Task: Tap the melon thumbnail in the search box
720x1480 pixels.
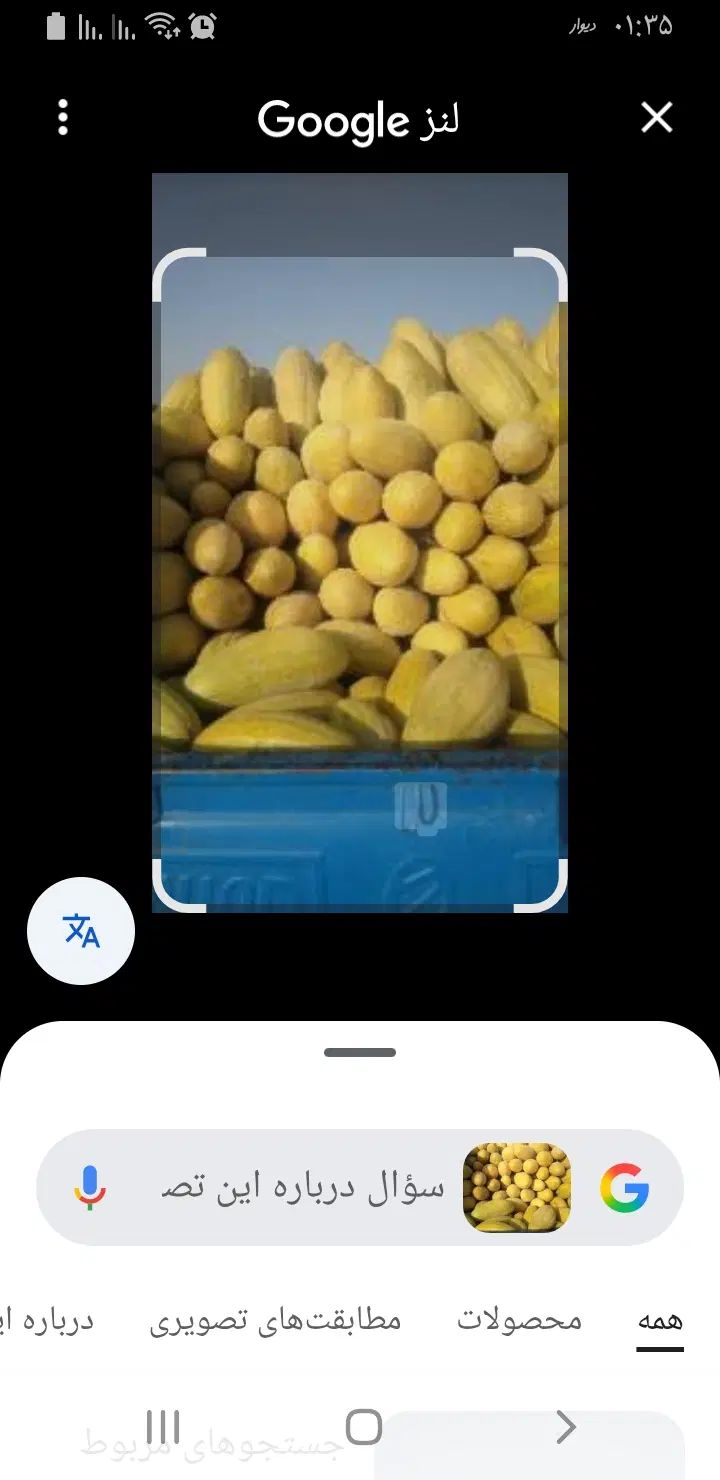Action: click(517, 1188)
